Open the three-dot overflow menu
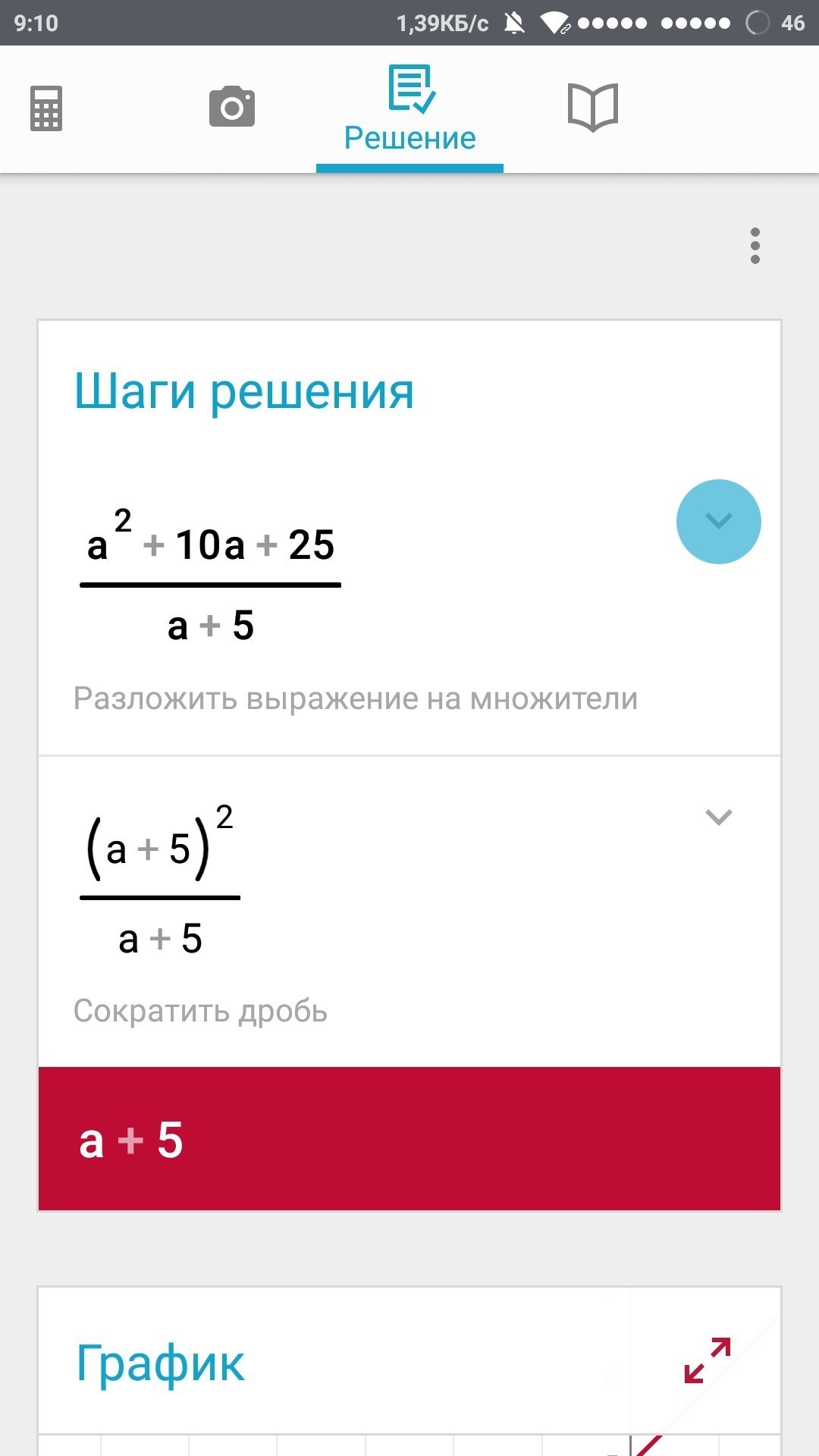The height and width of the screenshot is (1456, 819). click(755, 246)
